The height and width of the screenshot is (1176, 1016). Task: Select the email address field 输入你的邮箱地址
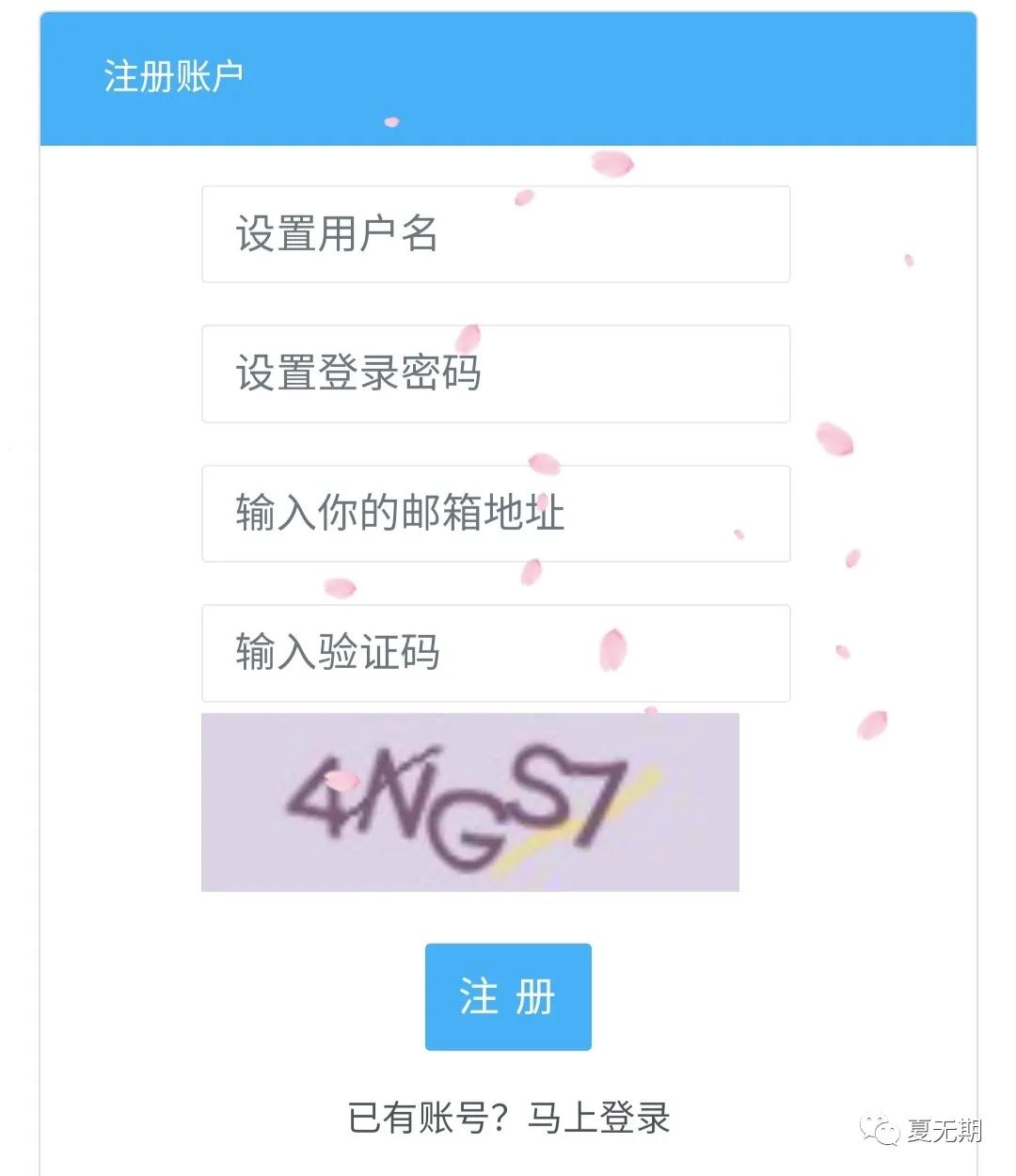click(x=496, y=514)
